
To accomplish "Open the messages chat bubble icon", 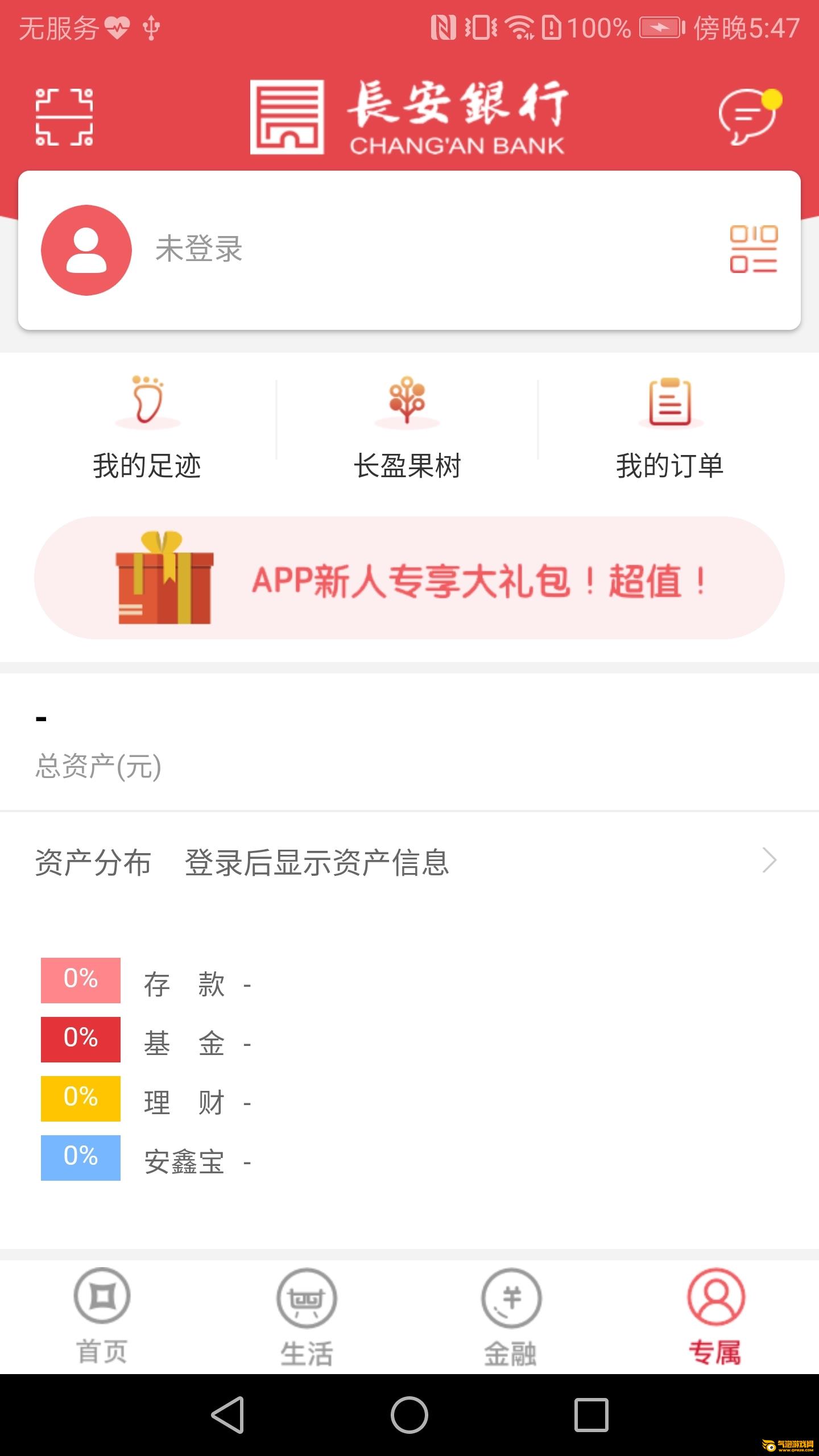I will [748, 117].
